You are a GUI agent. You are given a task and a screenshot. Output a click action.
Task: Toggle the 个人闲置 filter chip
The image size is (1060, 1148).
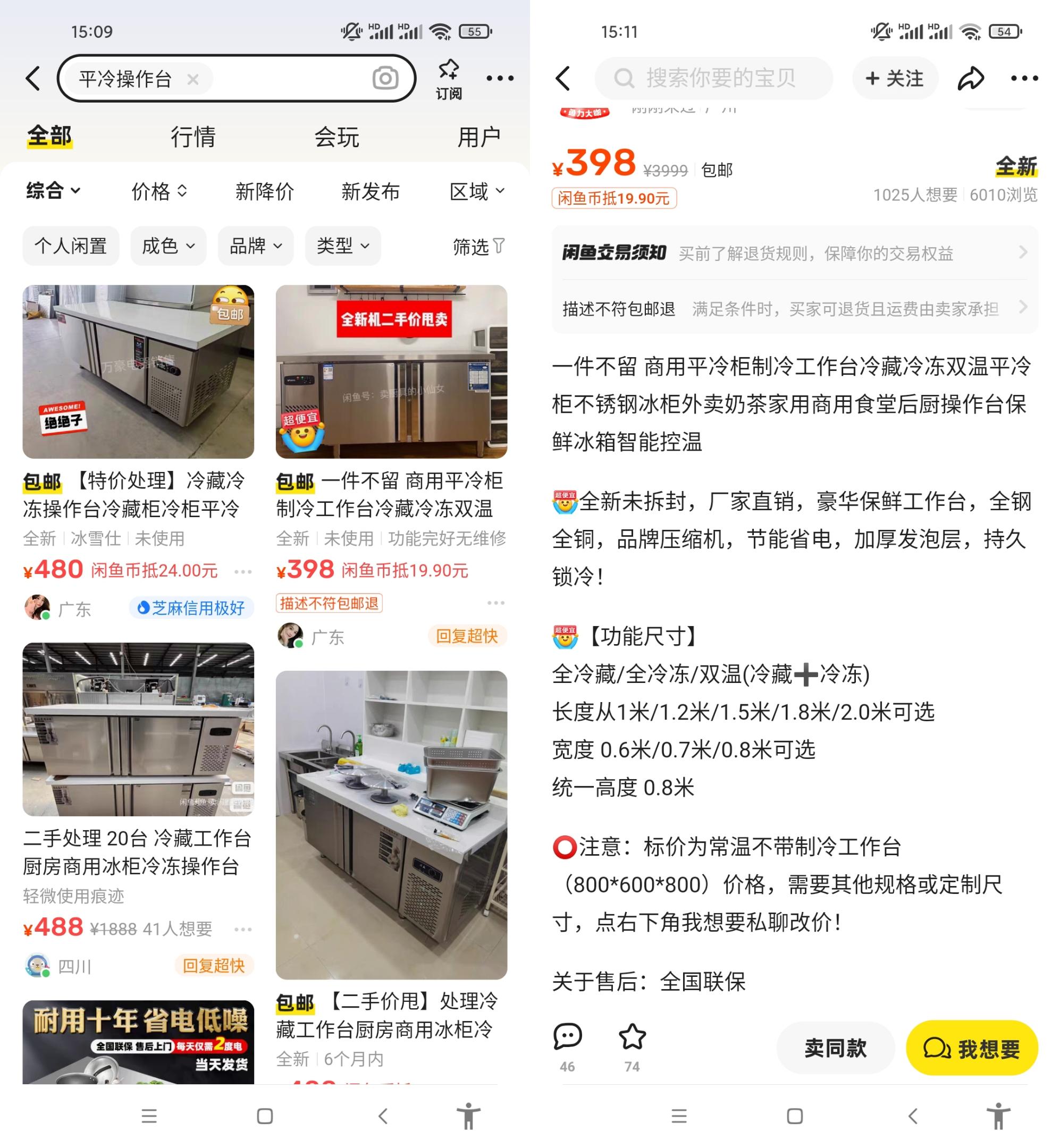point(71,246)
